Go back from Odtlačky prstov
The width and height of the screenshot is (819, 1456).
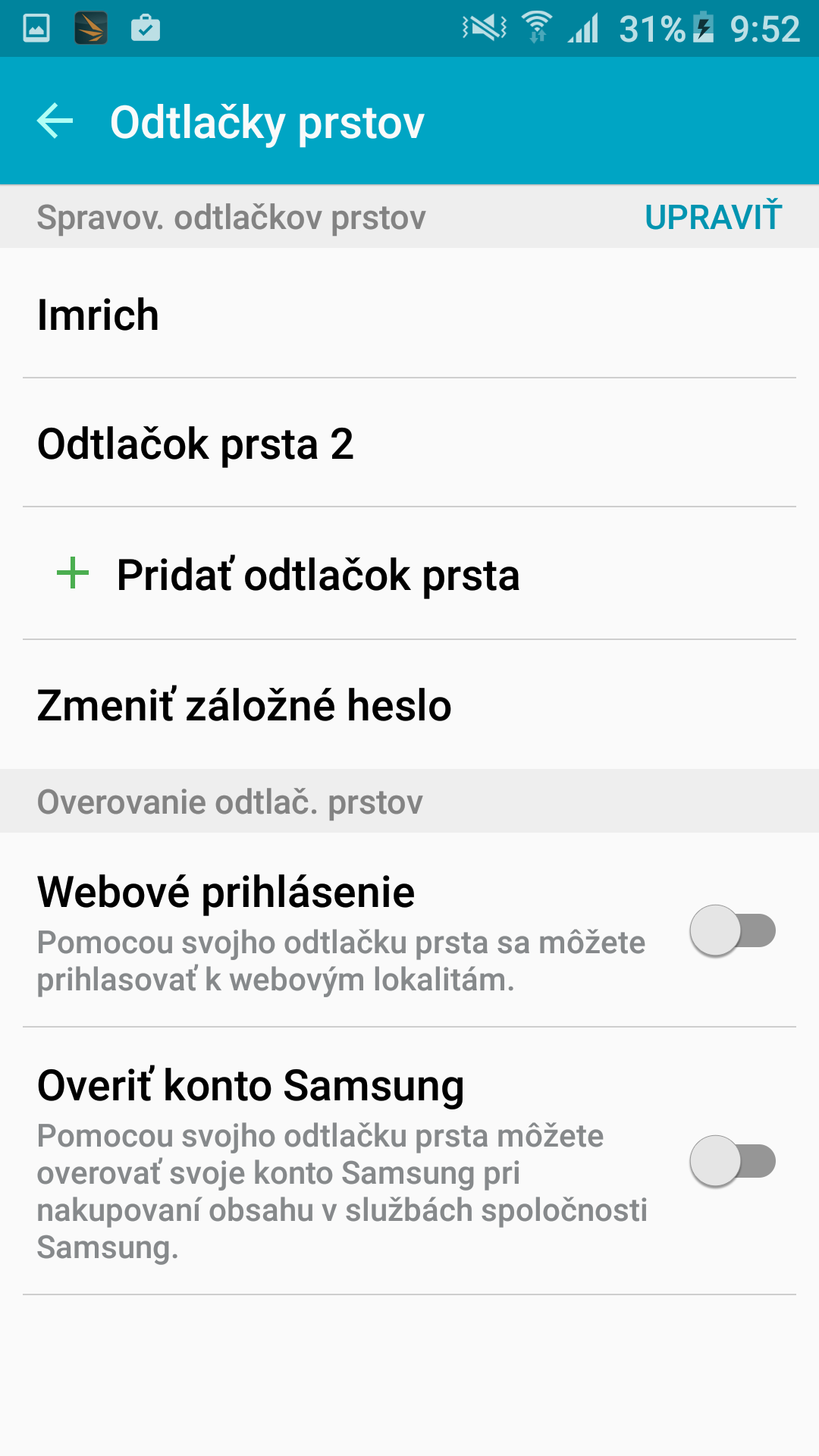pyautogui.click(x=55, y=121)
